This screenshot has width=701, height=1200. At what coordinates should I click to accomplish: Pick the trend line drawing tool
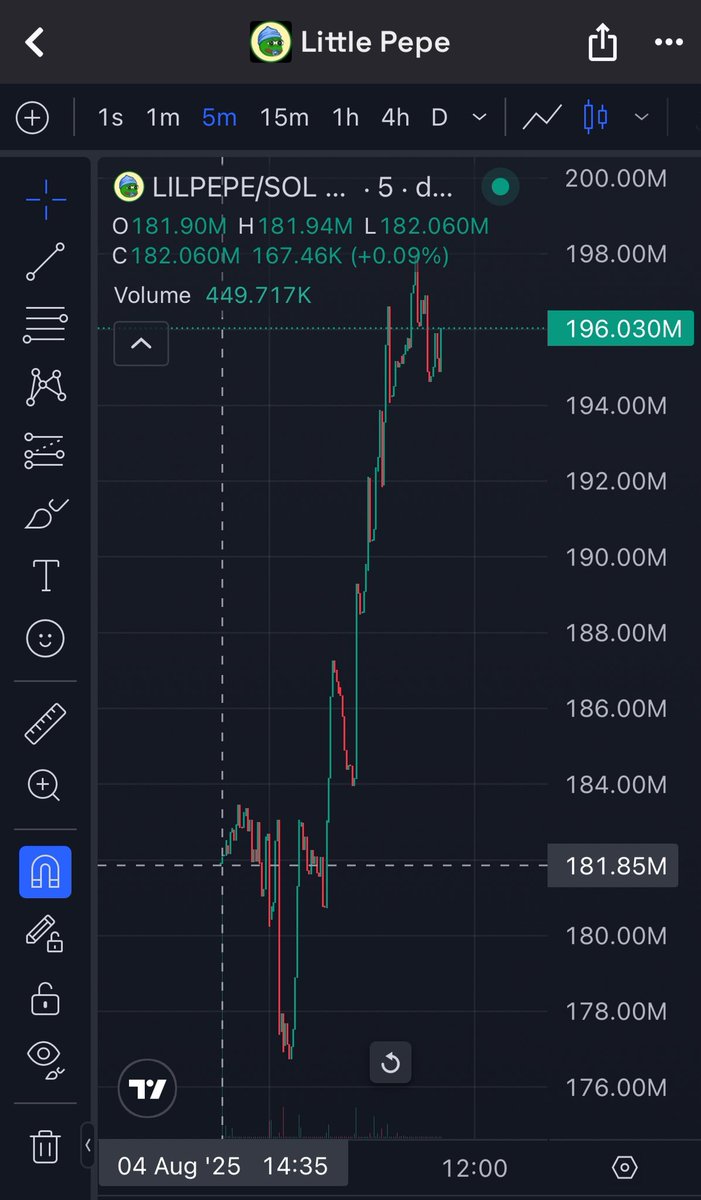point(45,261)
